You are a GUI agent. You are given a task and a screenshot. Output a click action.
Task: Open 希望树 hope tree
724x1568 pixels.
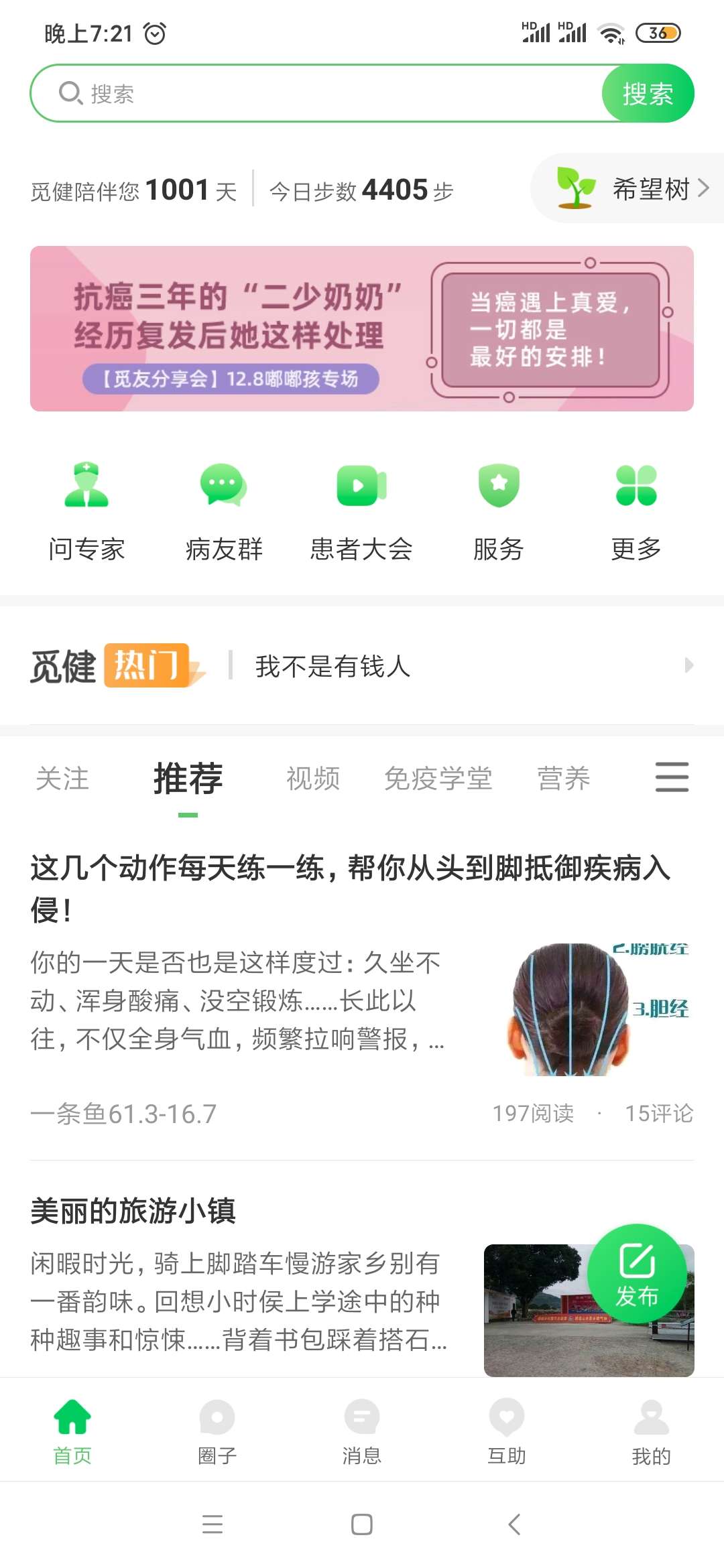[x=630, y=189]
